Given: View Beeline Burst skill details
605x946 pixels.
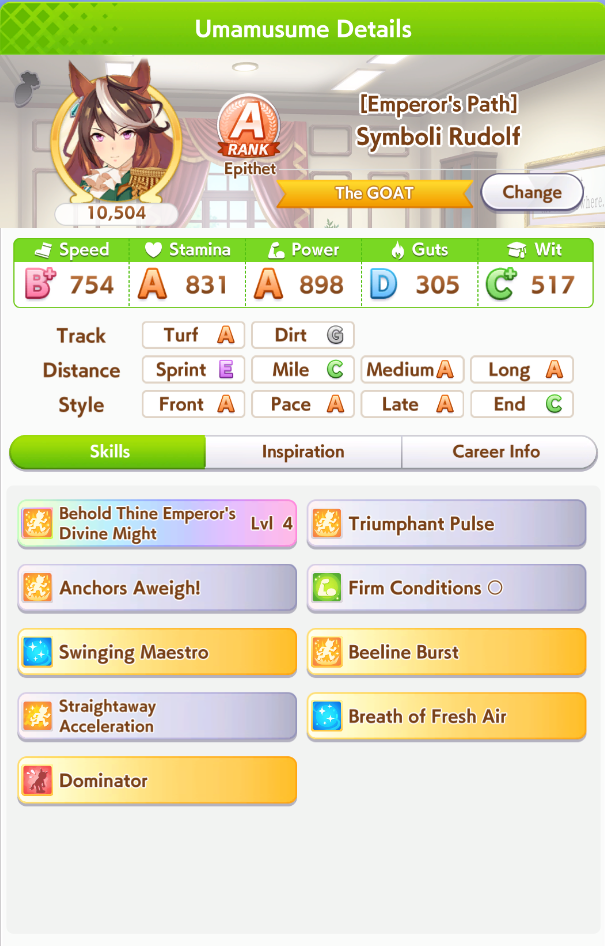Looking at the screenshot, I should (446, 653).
